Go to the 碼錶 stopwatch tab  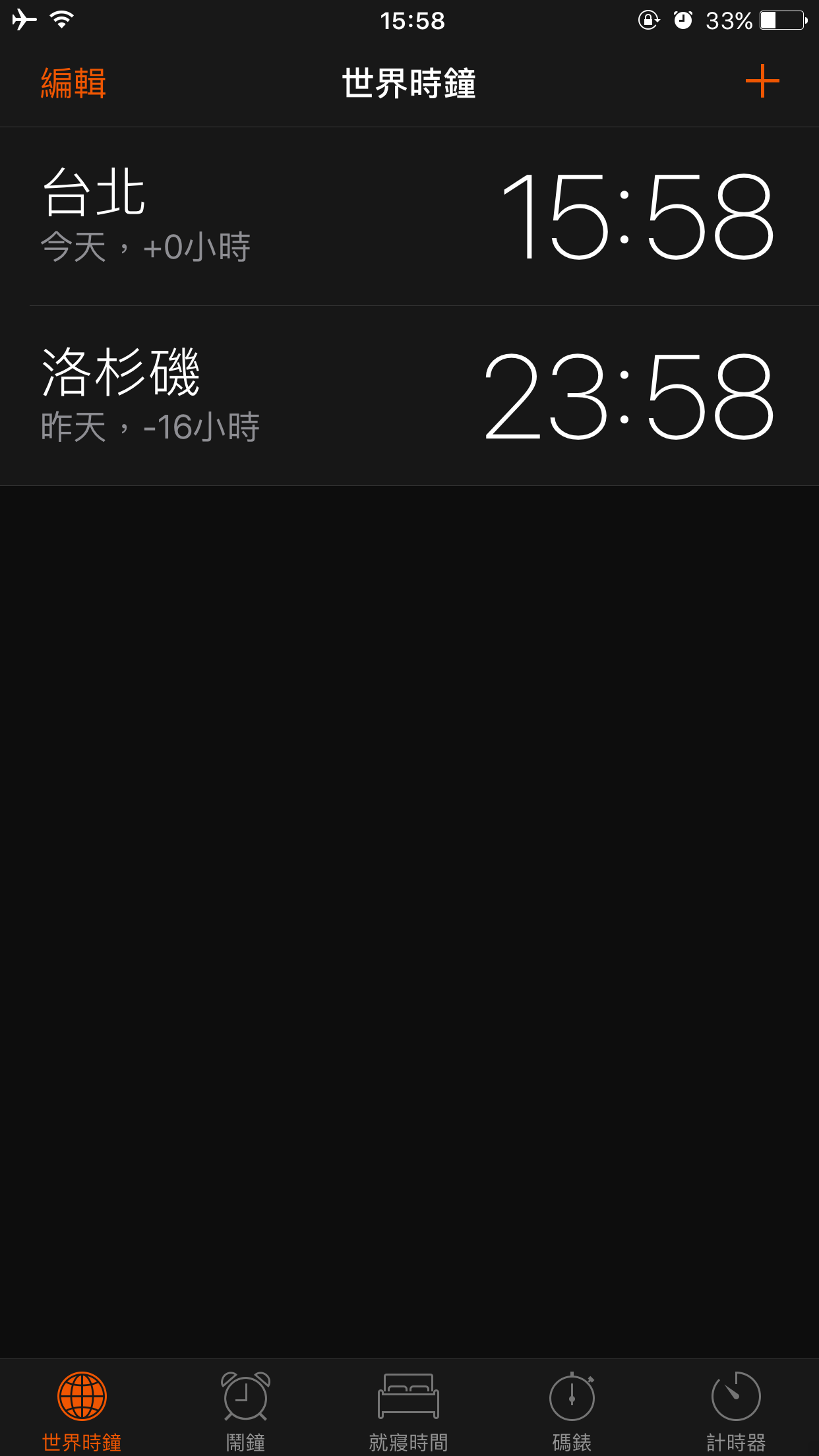pyautogui.click(x=572, y=1410)
